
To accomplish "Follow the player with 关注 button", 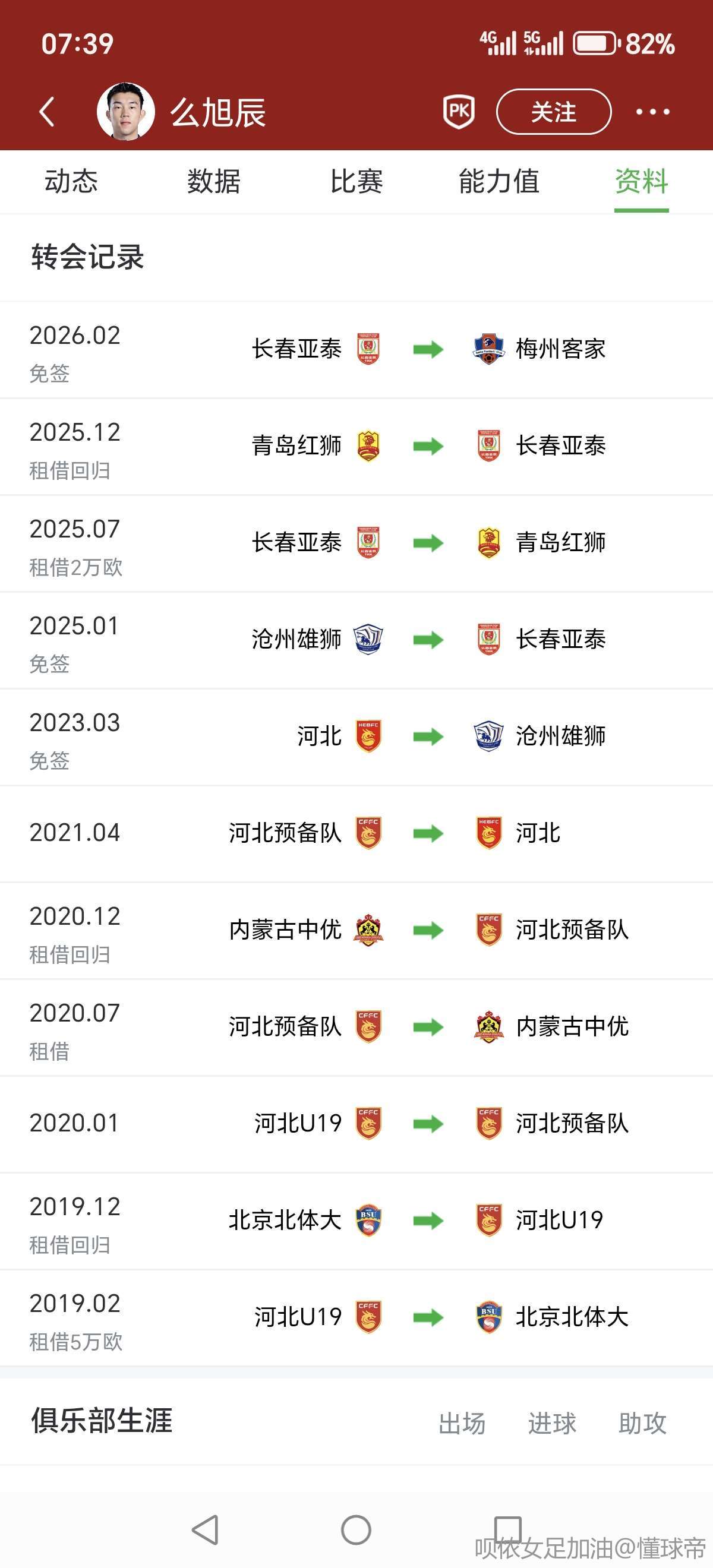I will coord(554,112).
